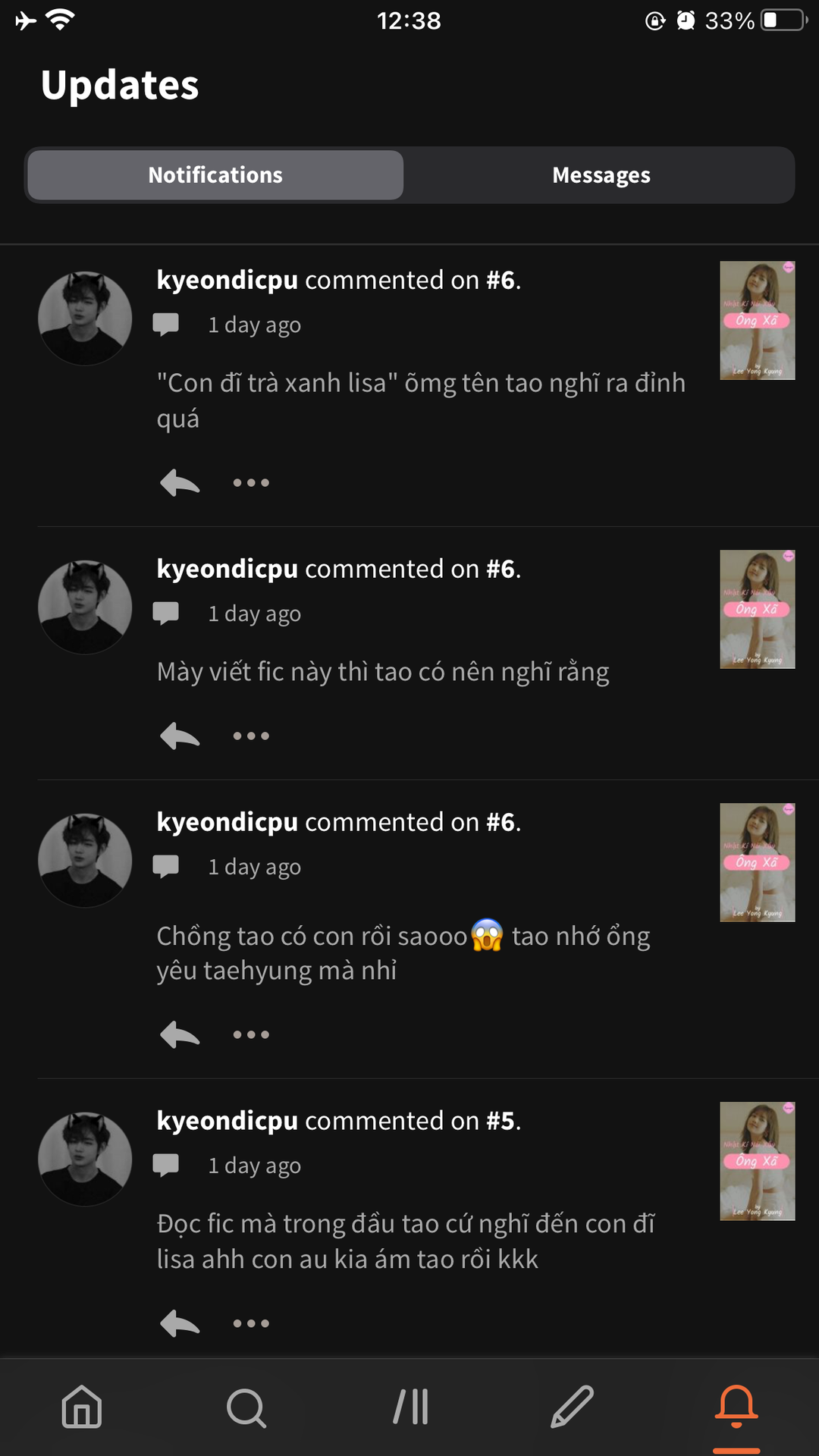Open avatar beside the "Mày viết fic này" comment
Image resolution: width=819 pixels, height=1456 pixels.
coord(85,607)
